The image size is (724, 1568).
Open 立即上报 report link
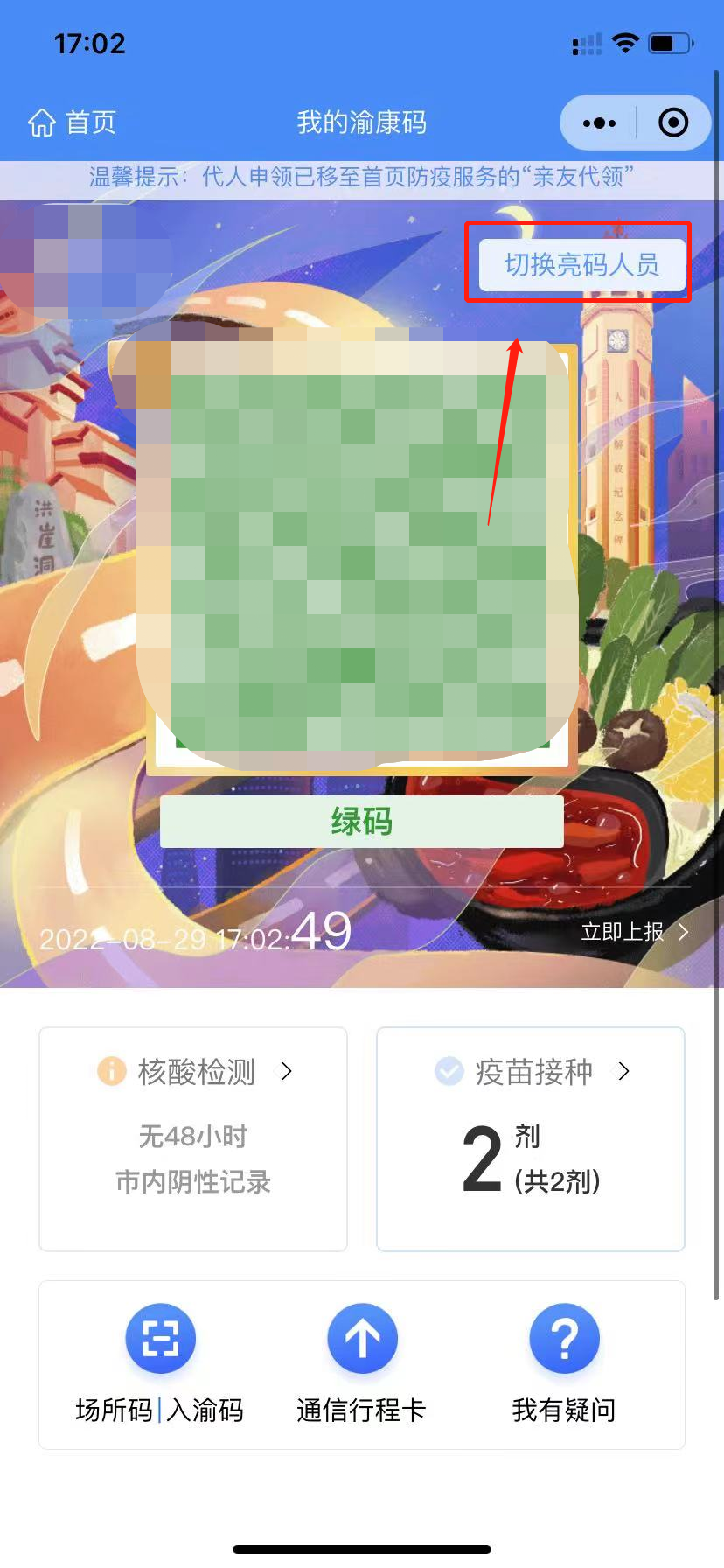point(635,932)
